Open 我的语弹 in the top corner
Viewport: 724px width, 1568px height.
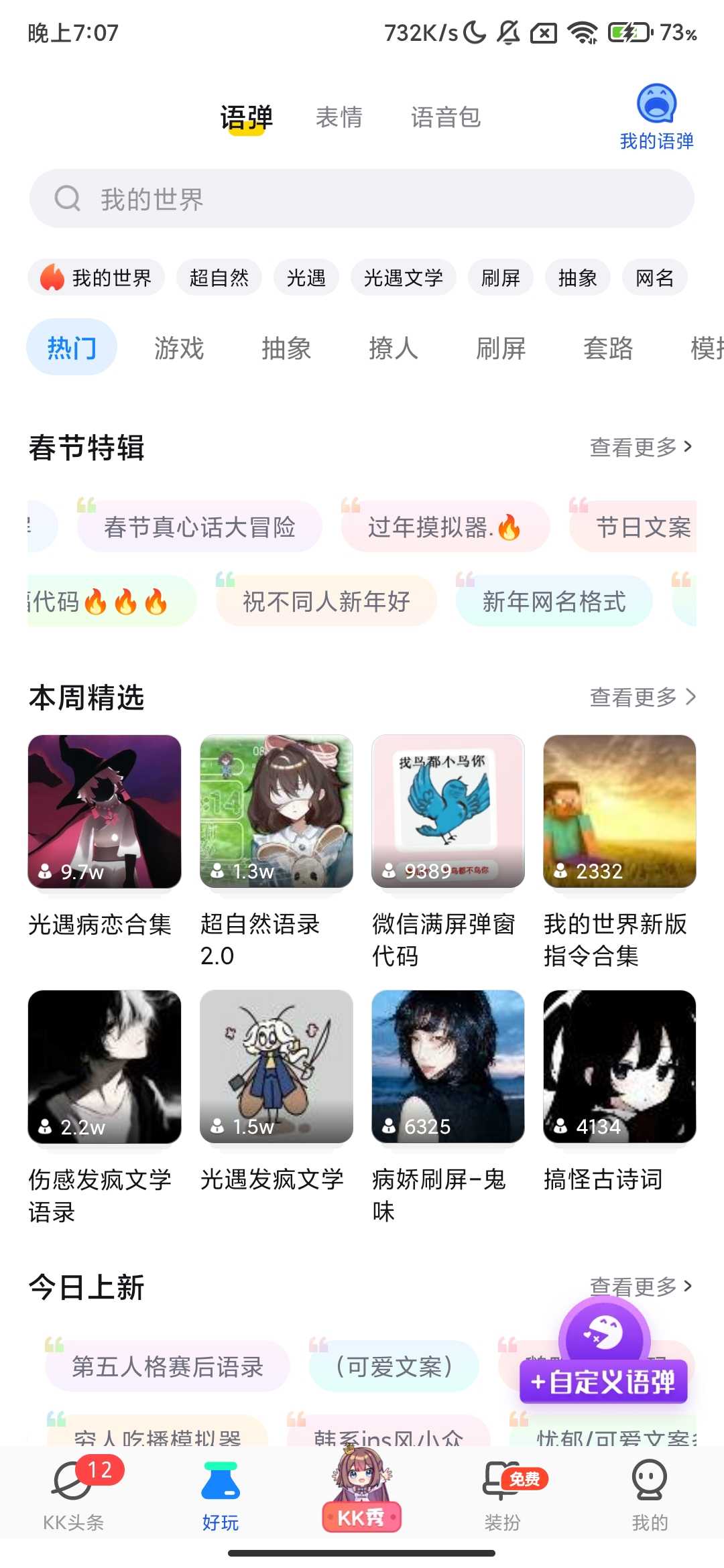(x=656, y=117)
